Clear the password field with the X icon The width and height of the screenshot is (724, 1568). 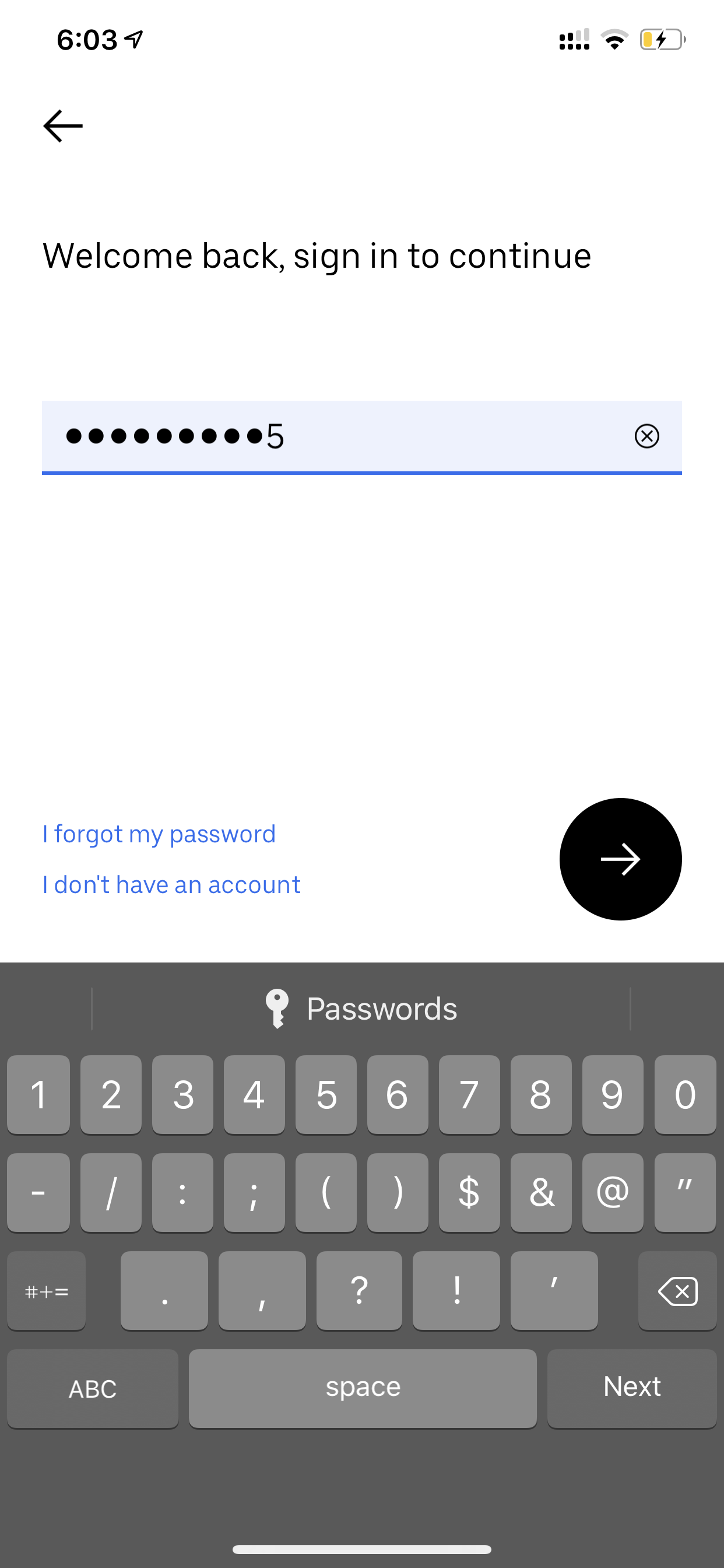pyautogui.click(x=646, y=436)
